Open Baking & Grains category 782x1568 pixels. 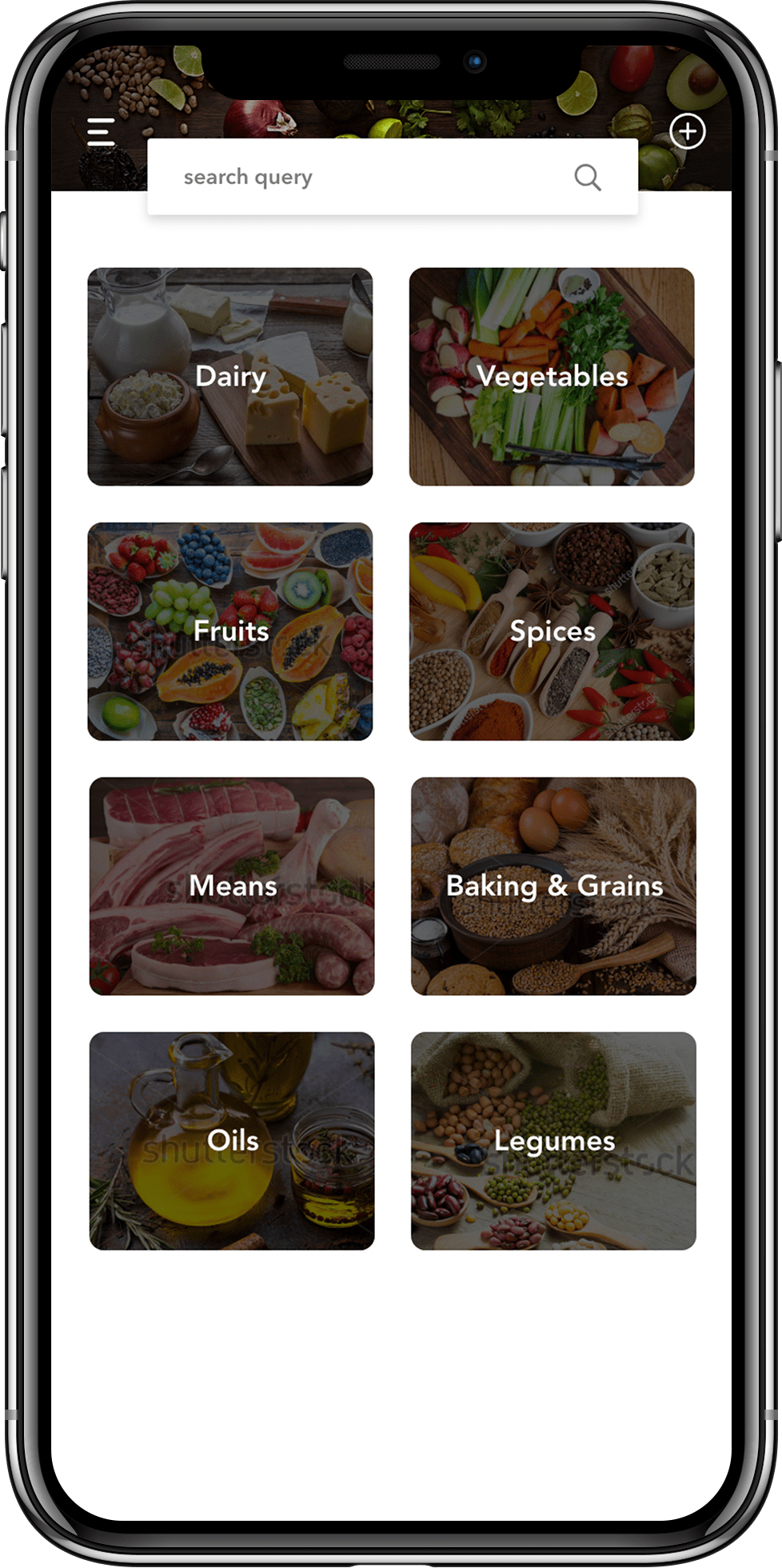click(553, 886)
